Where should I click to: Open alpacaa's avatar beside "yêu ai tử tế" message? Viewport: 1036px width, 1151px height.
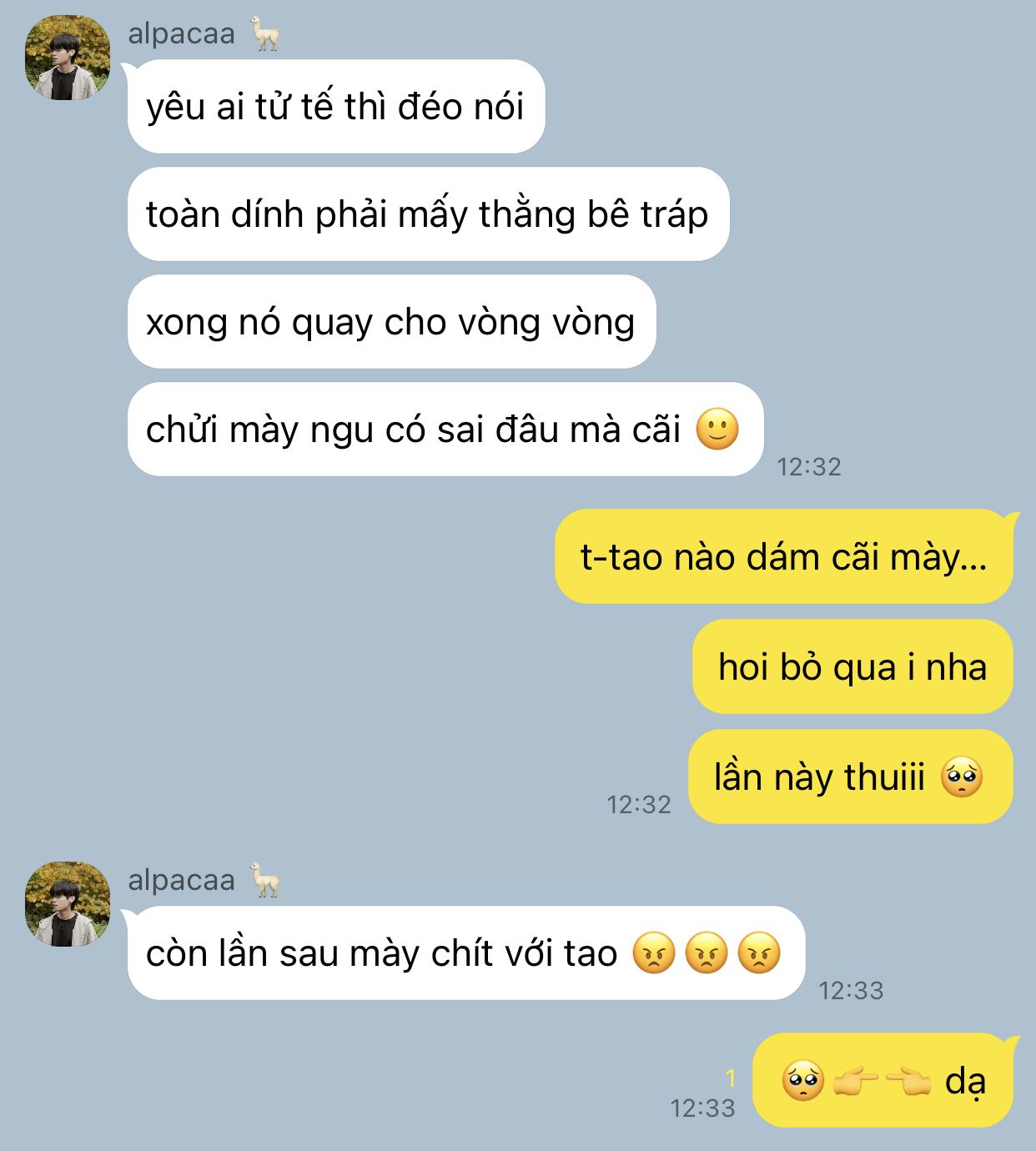point(68,58)
